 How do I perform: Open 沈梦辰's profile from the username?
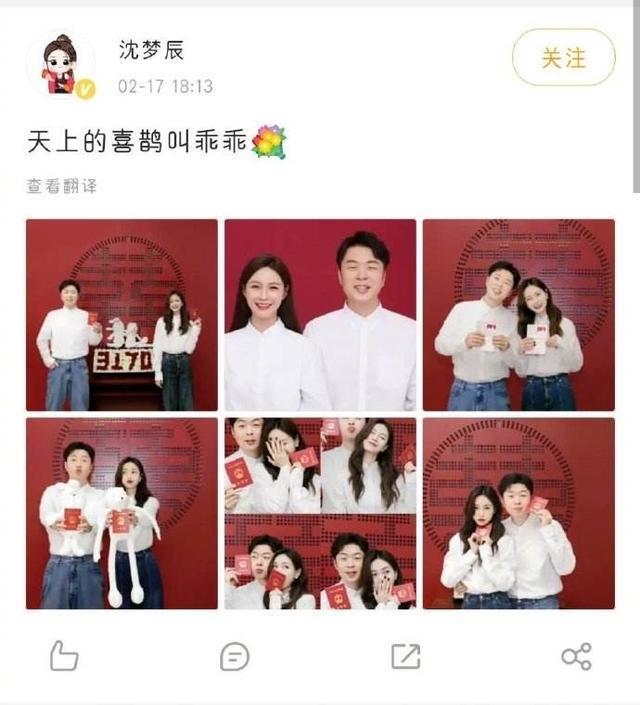(x=153, y=50)
